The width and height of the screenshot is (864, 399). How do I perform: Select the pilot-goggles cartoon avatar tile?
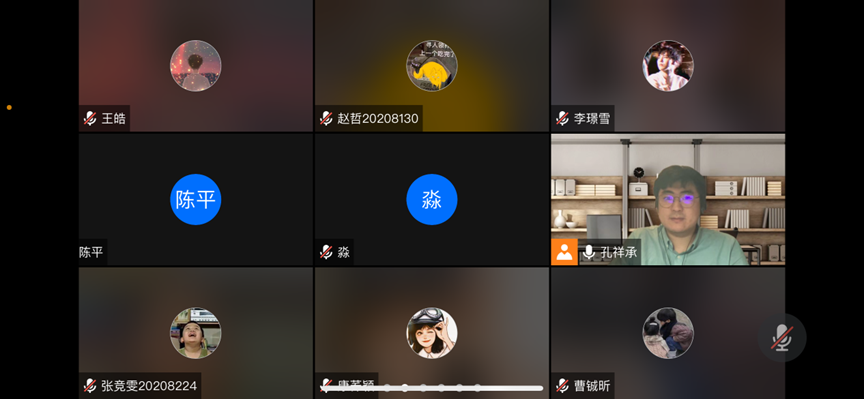pyautogui.click(x=431, y=333)
